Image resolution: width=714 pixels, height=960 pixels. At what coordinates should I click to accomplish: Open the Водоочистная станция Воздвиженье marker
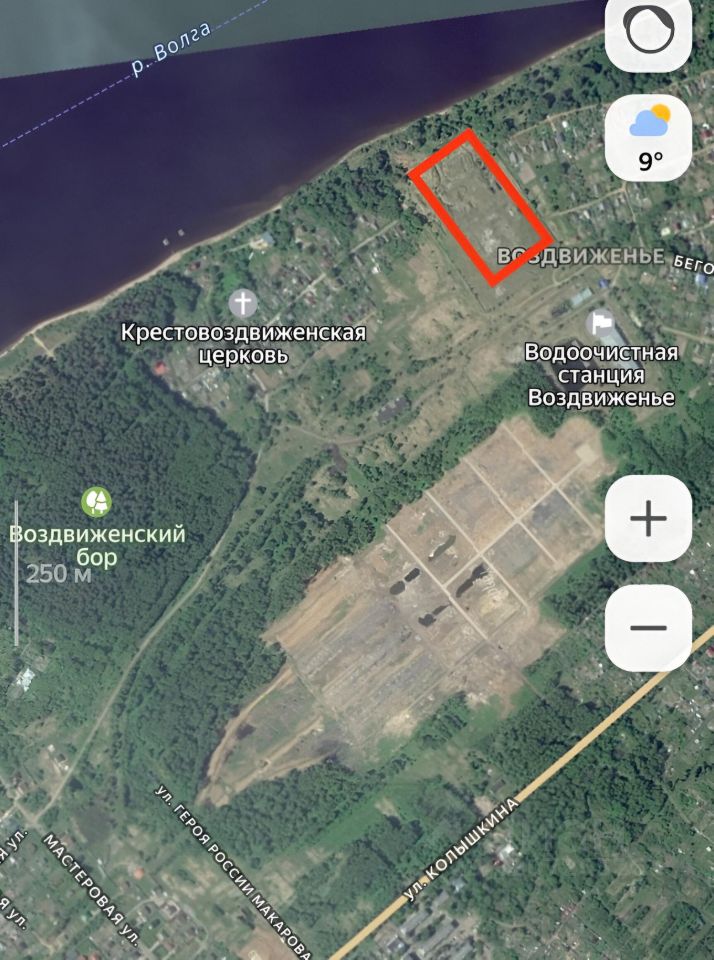tap(601, 323)
